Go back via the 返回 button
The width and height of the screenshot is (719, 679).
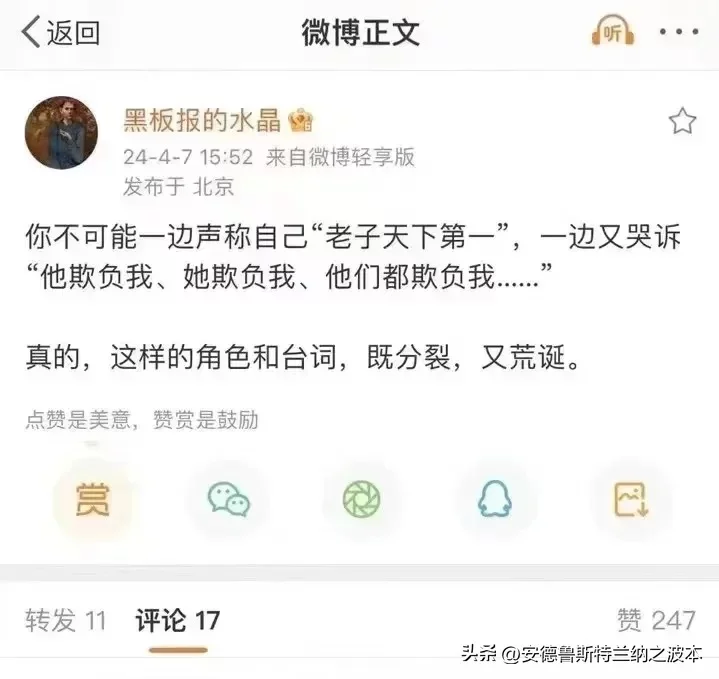60,32
